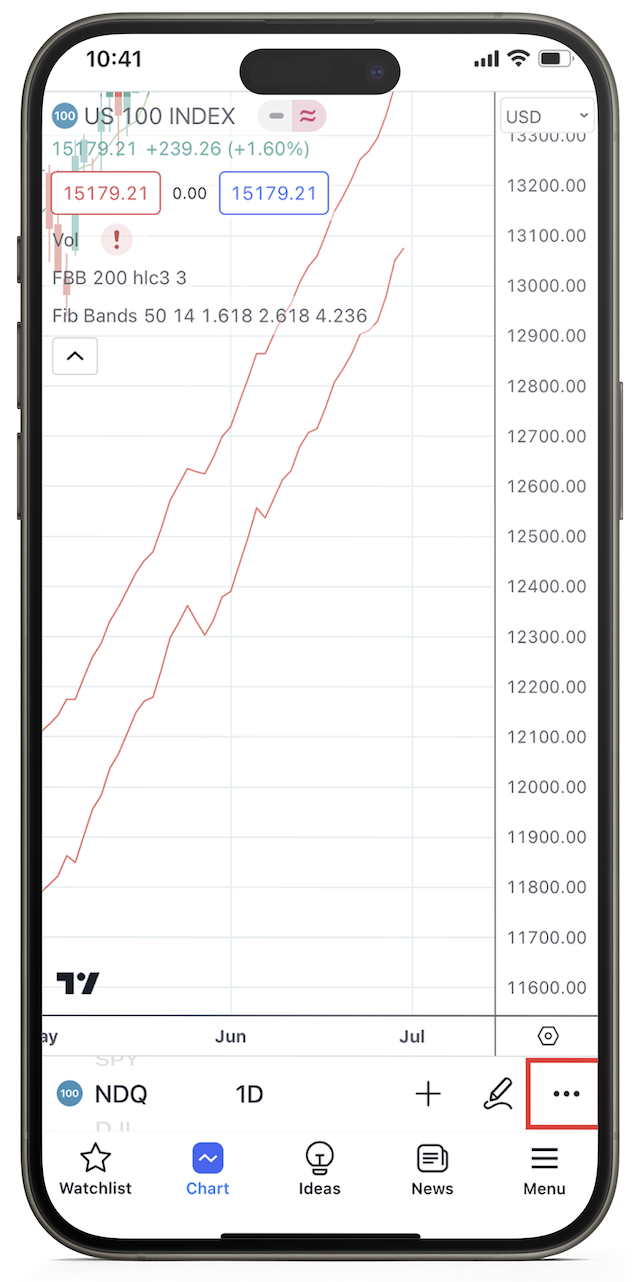Switch to the Ideas tab

point(319,1169)
